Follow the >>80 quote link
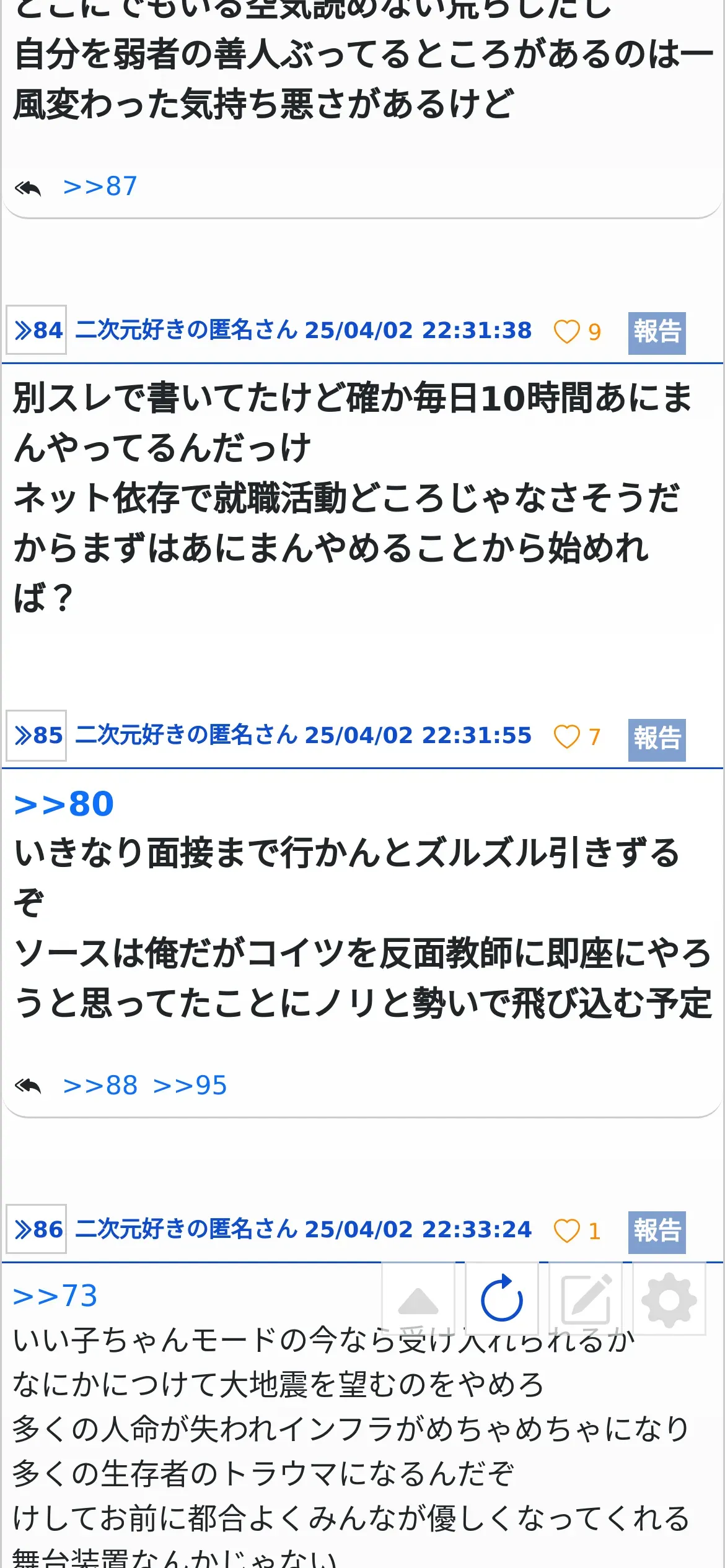The image size is (725, 1568). (x=64, y=804)
